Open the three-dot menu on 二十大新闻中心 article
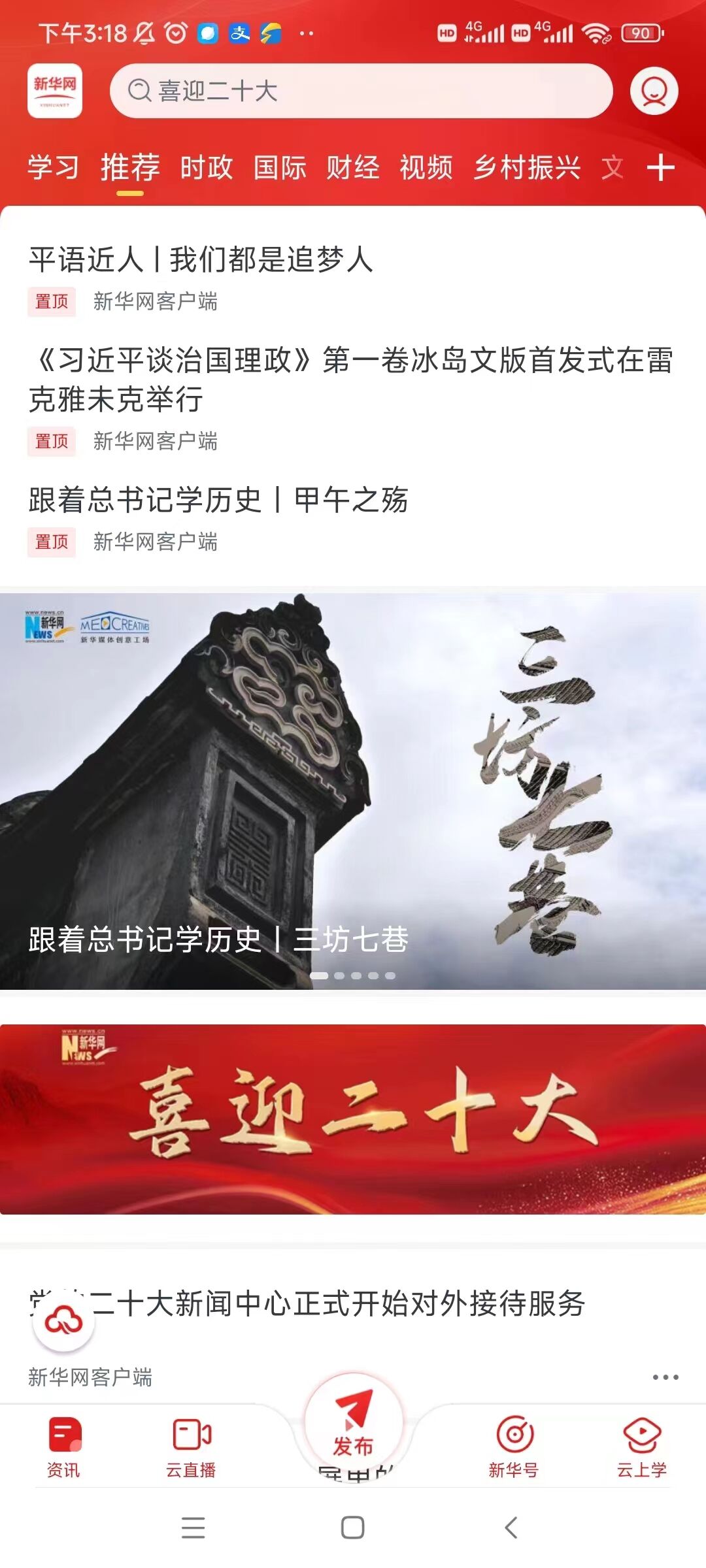Image resolution: width=706 pixels, height=1568 pixels. click(x=665, y=1377)
